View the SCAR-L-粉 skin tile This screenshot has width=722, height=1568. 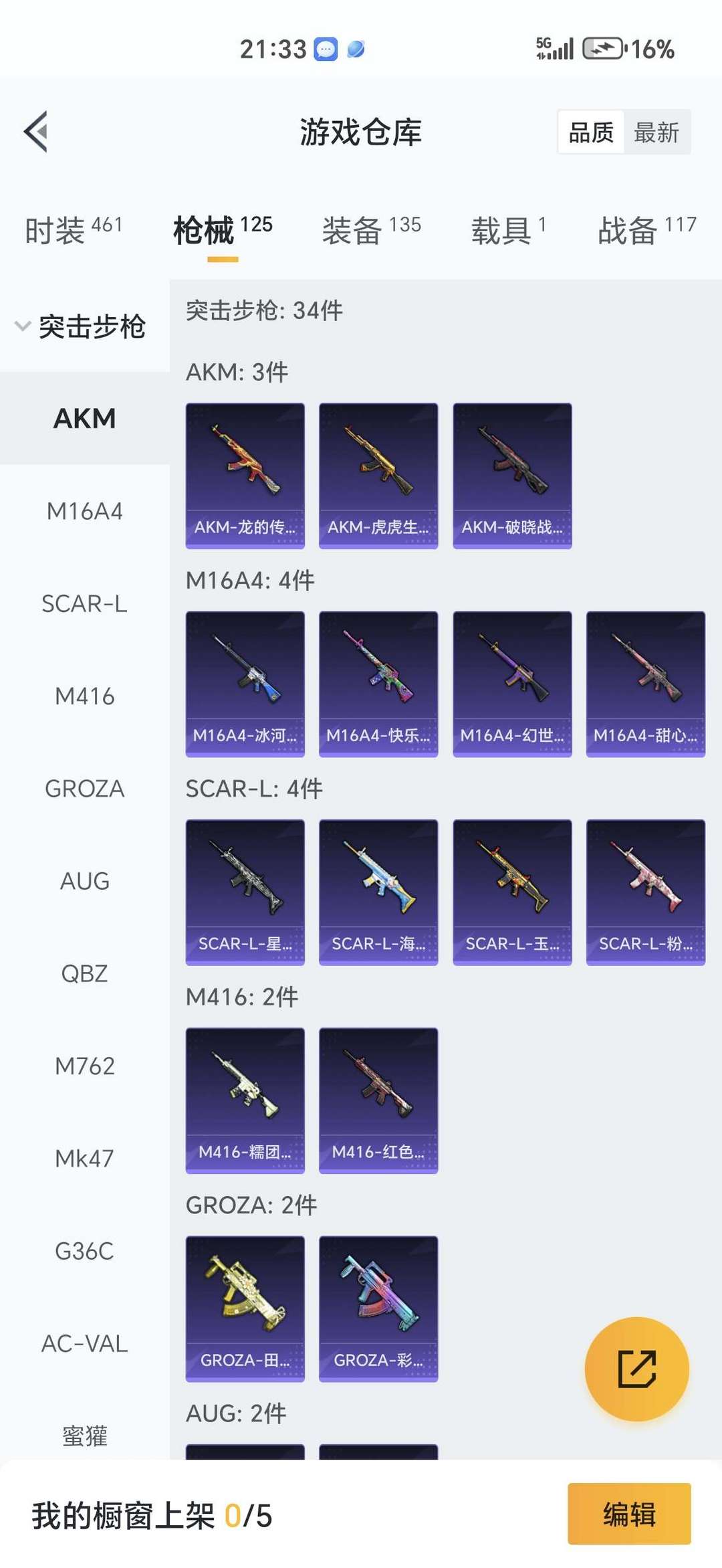[645, 892]
